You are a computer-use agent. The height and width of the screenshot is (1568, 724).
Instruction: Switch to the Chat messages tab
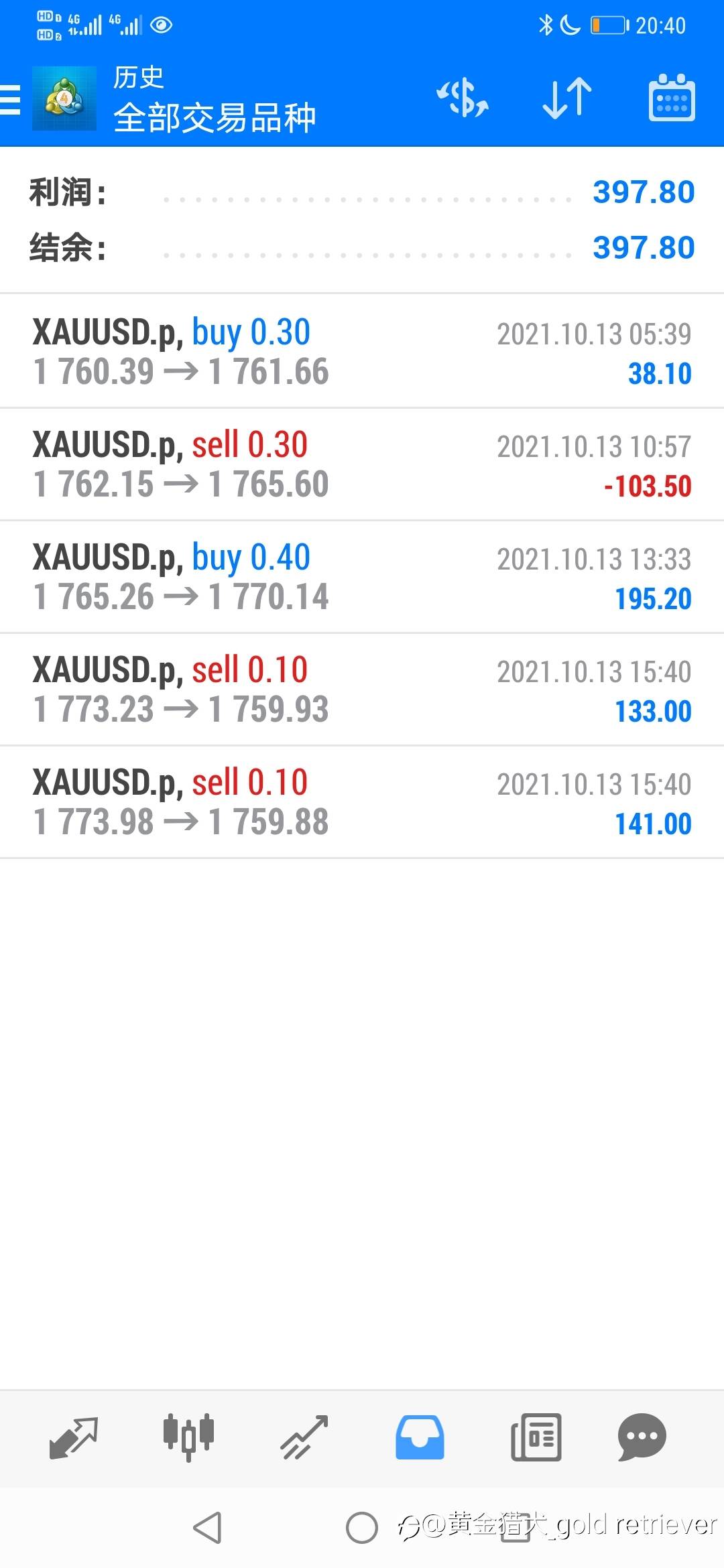(642, 1437)
